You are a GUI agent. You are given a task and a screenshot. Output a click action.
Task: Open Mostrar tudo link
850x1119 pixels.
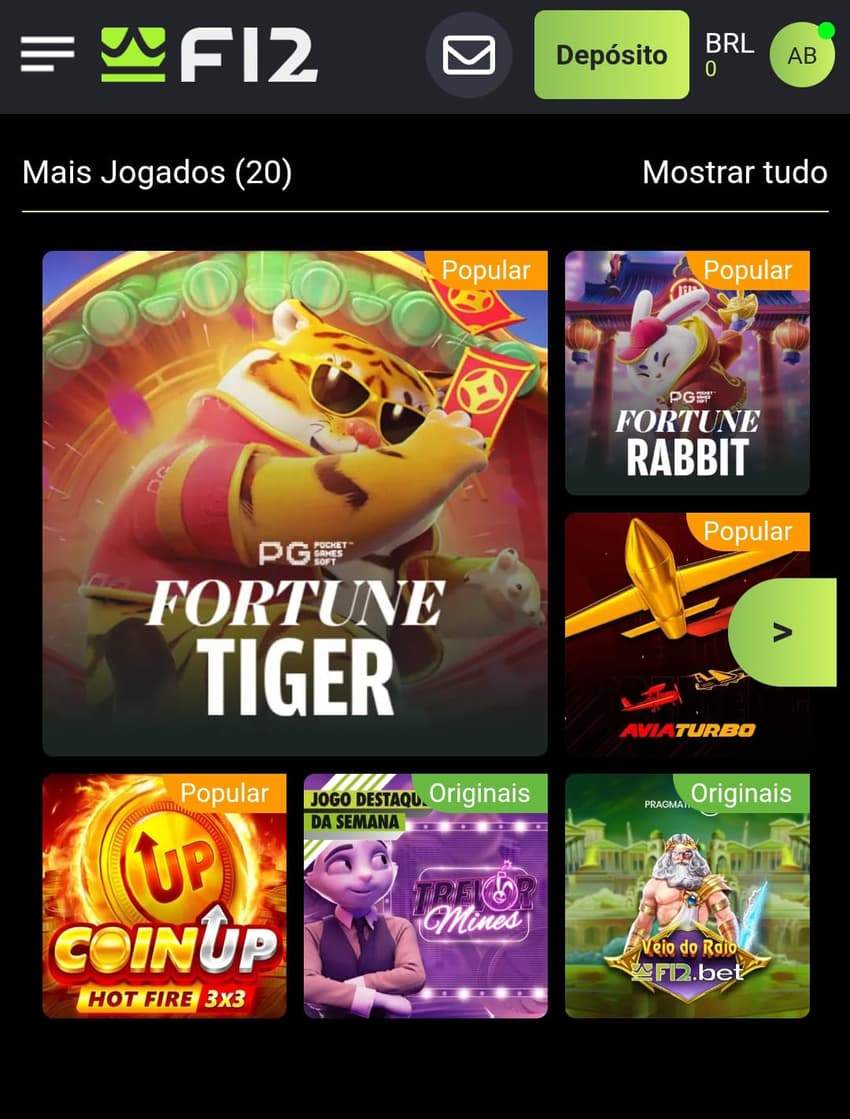point(735,173)
